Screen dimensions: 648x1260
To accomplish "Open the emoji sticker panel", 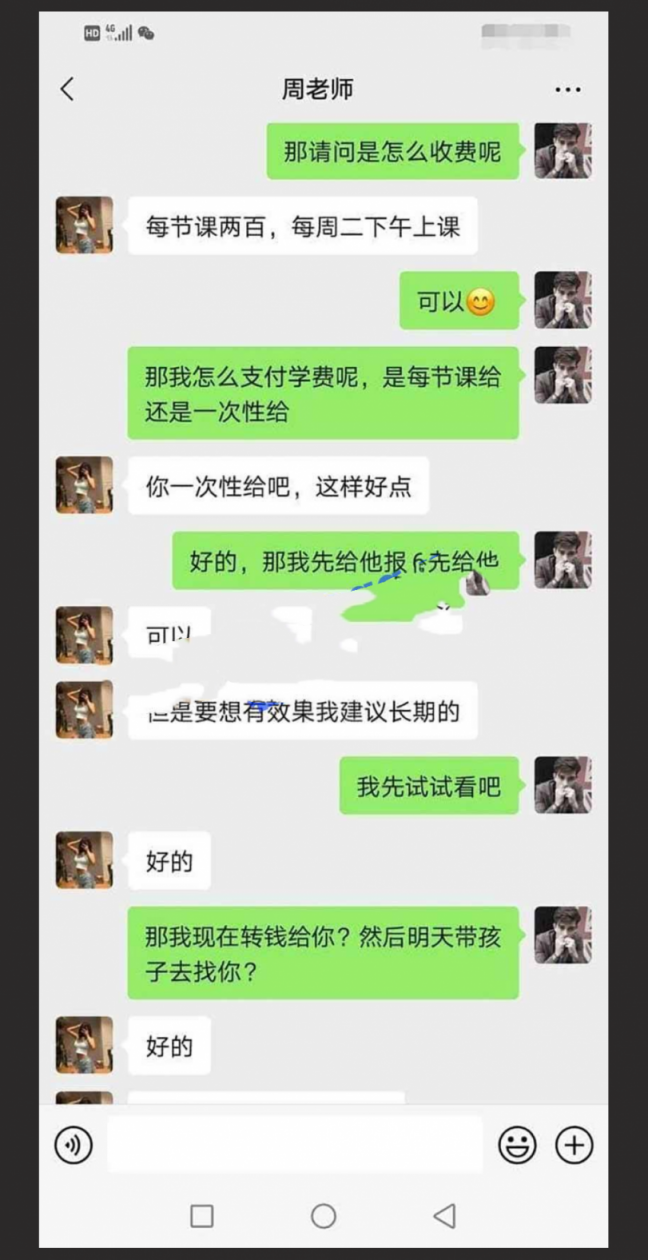I will click(517, 1145).
